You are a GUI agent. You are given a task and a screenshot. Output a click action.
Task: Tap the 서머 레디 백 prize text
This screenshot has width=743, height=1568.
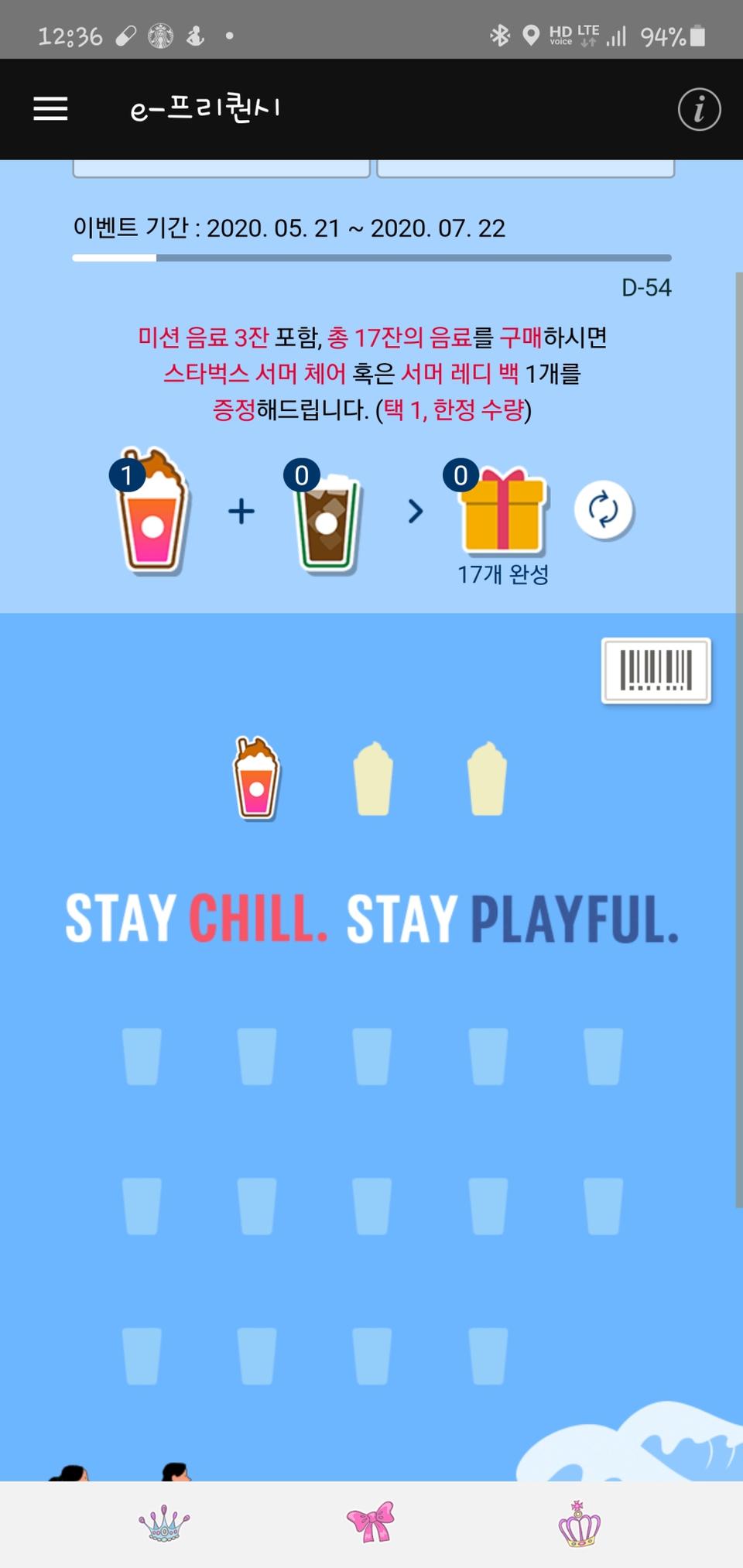click(461, 374)
